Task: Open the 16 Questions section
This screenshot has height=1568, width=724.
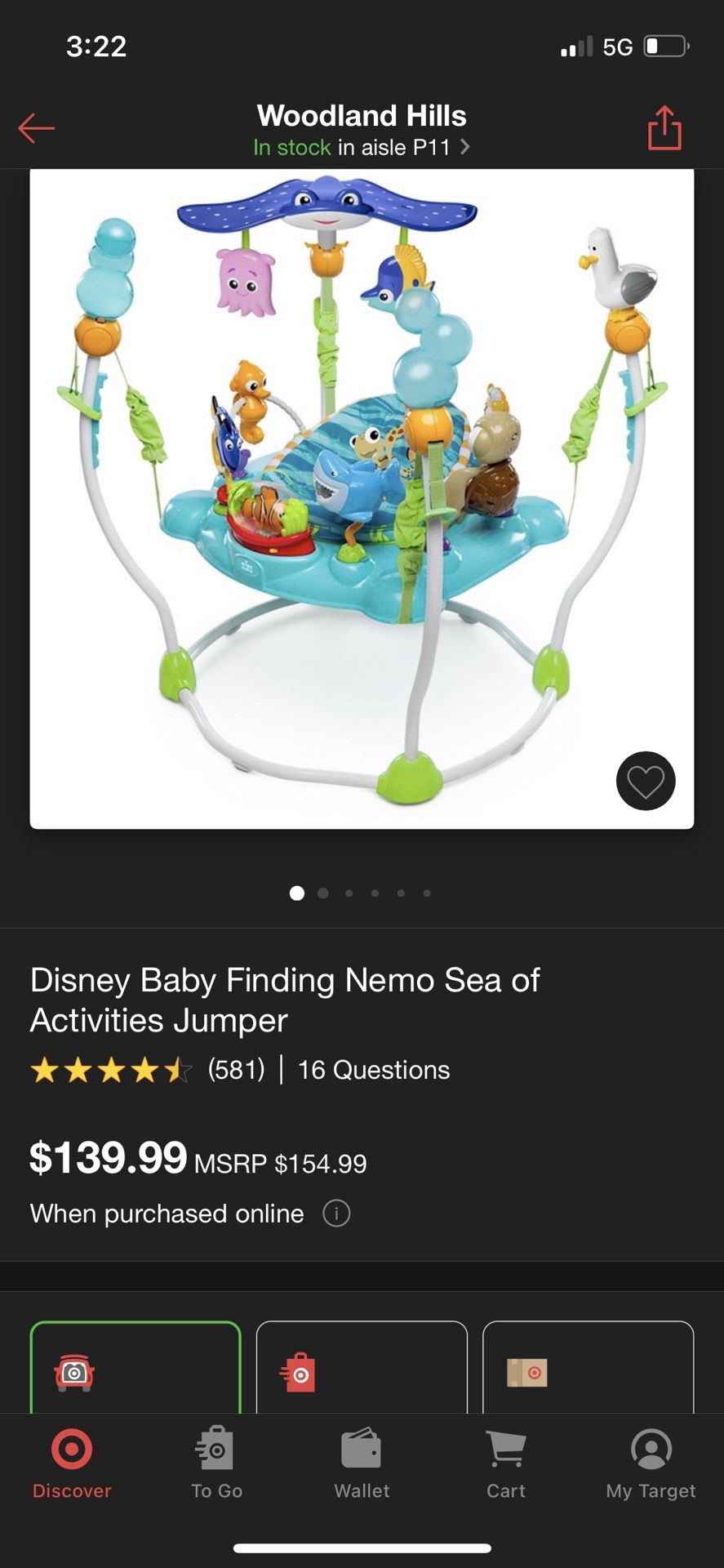Action: (x=374, y=1070)
